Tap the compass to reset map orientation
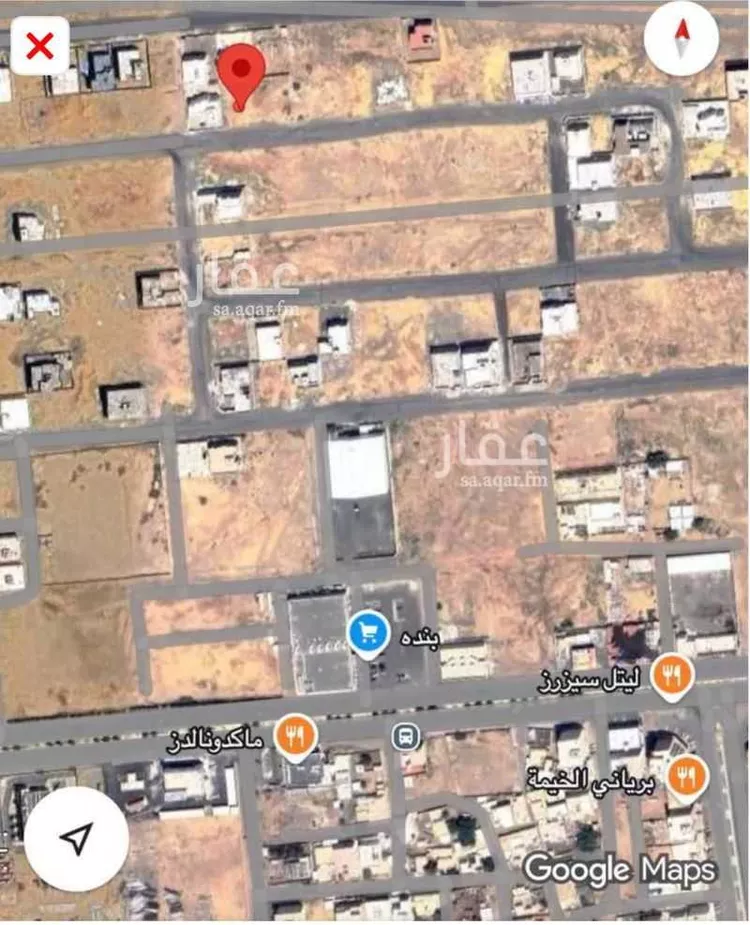The image size is (750, 925). [x=681, y=38]
